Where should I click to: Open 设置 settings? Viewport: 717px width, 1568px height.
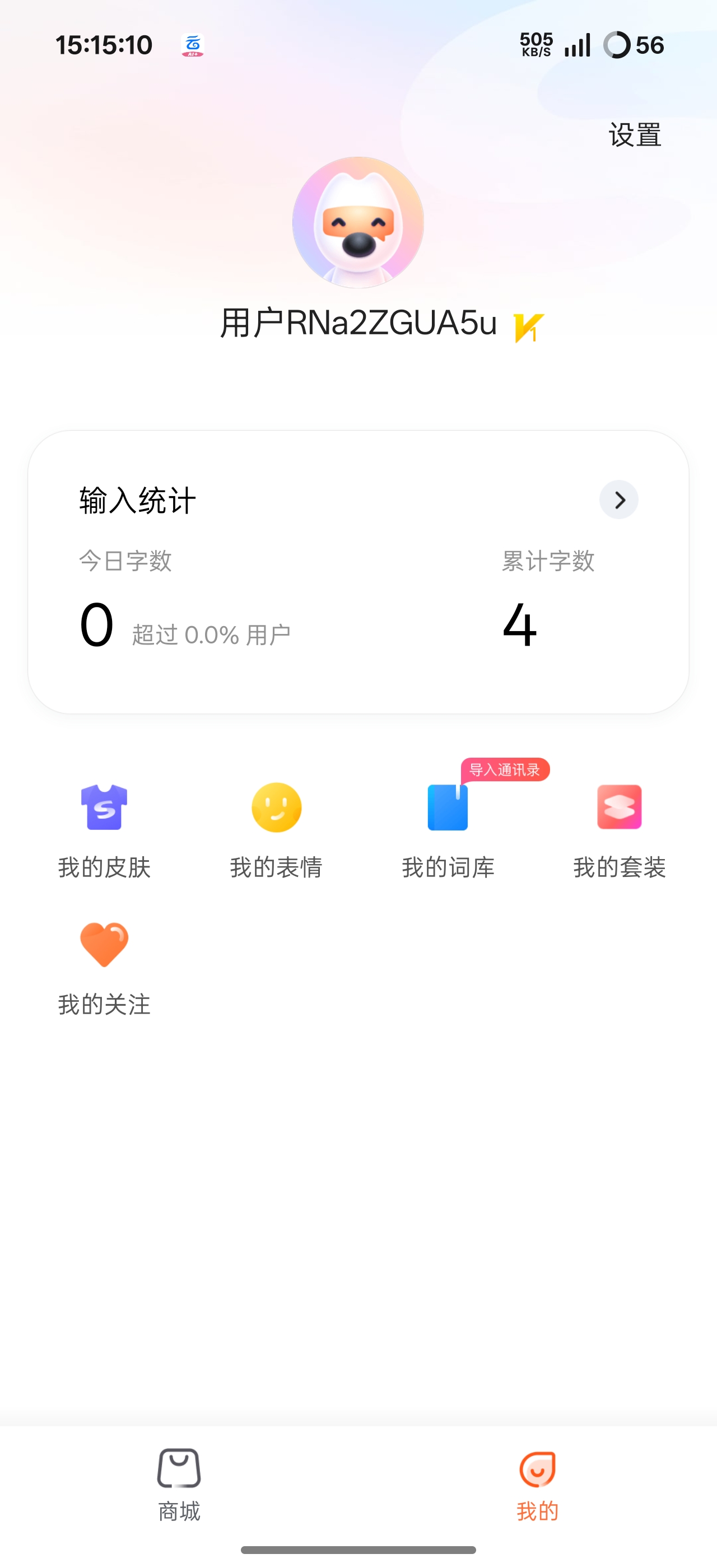pos(634,134)
